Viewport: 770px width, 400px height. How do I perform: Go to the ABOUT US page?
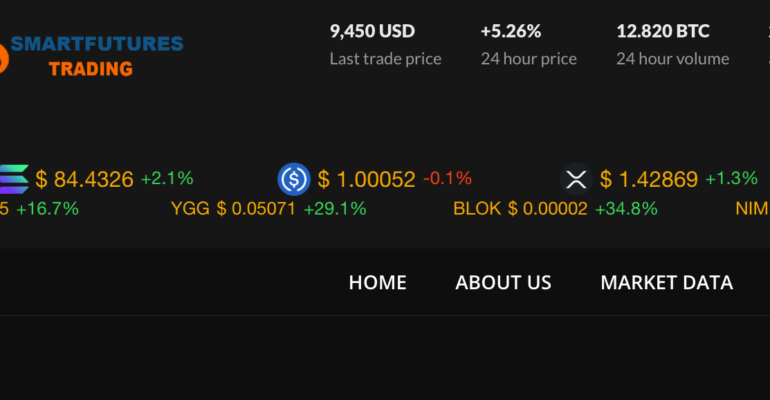coord(503,283)
